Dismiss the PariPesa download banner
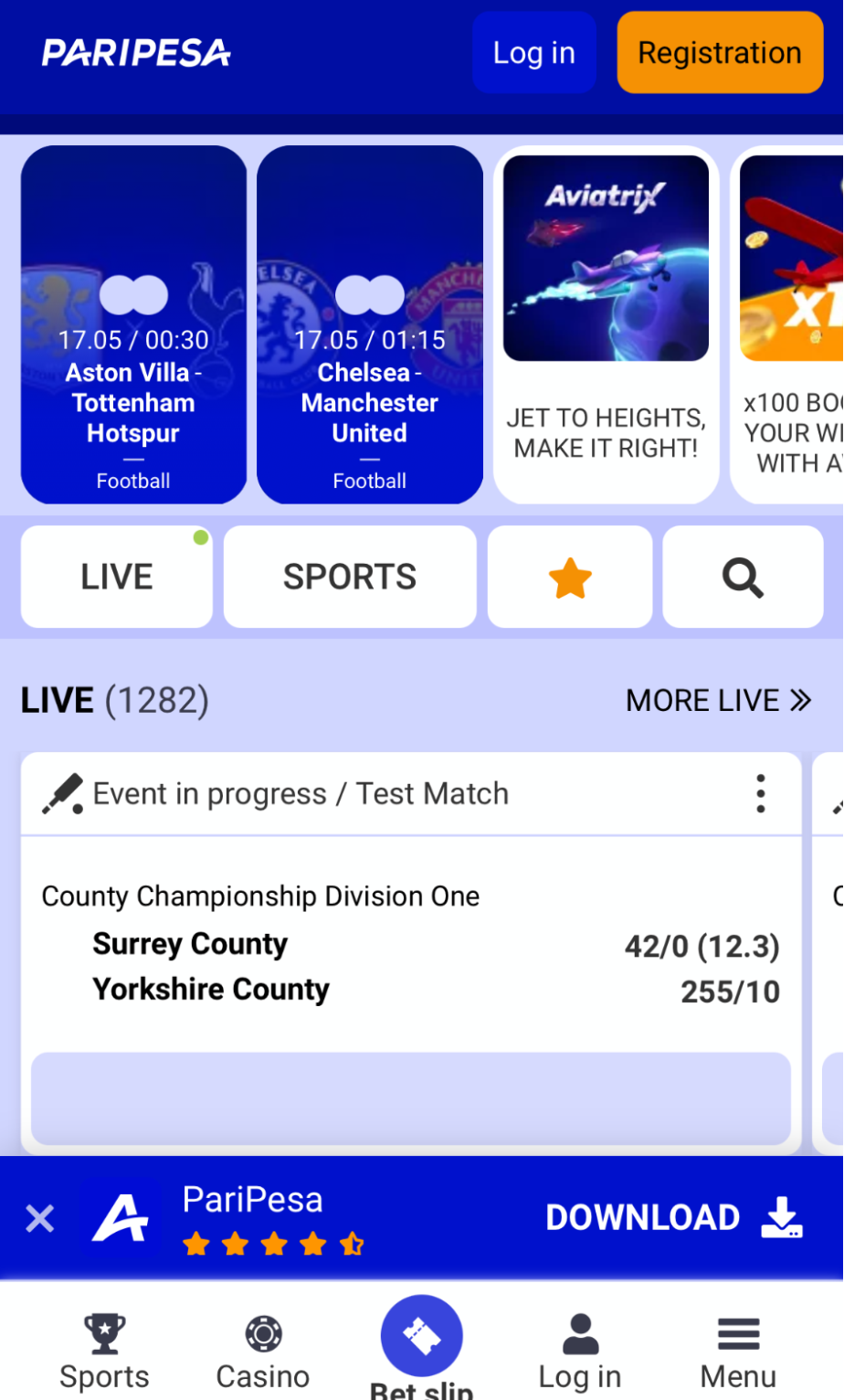Image resolution: width=844 pixels, height=1400 pixels. click(x=40, y=1218)
